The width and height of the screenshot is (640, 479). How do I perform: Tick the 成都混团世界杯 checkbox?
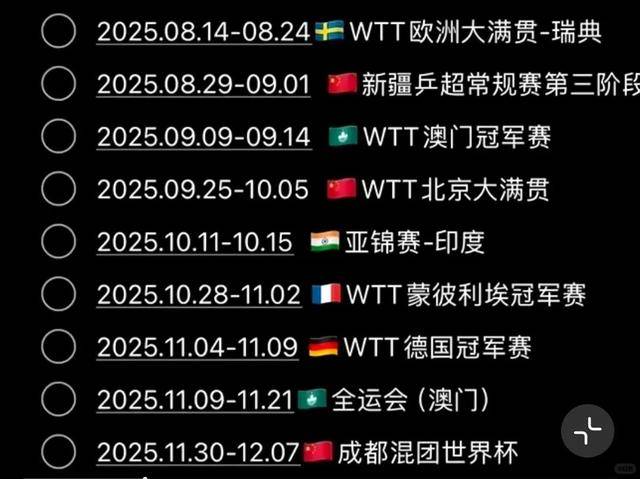(x=59, y=452)
